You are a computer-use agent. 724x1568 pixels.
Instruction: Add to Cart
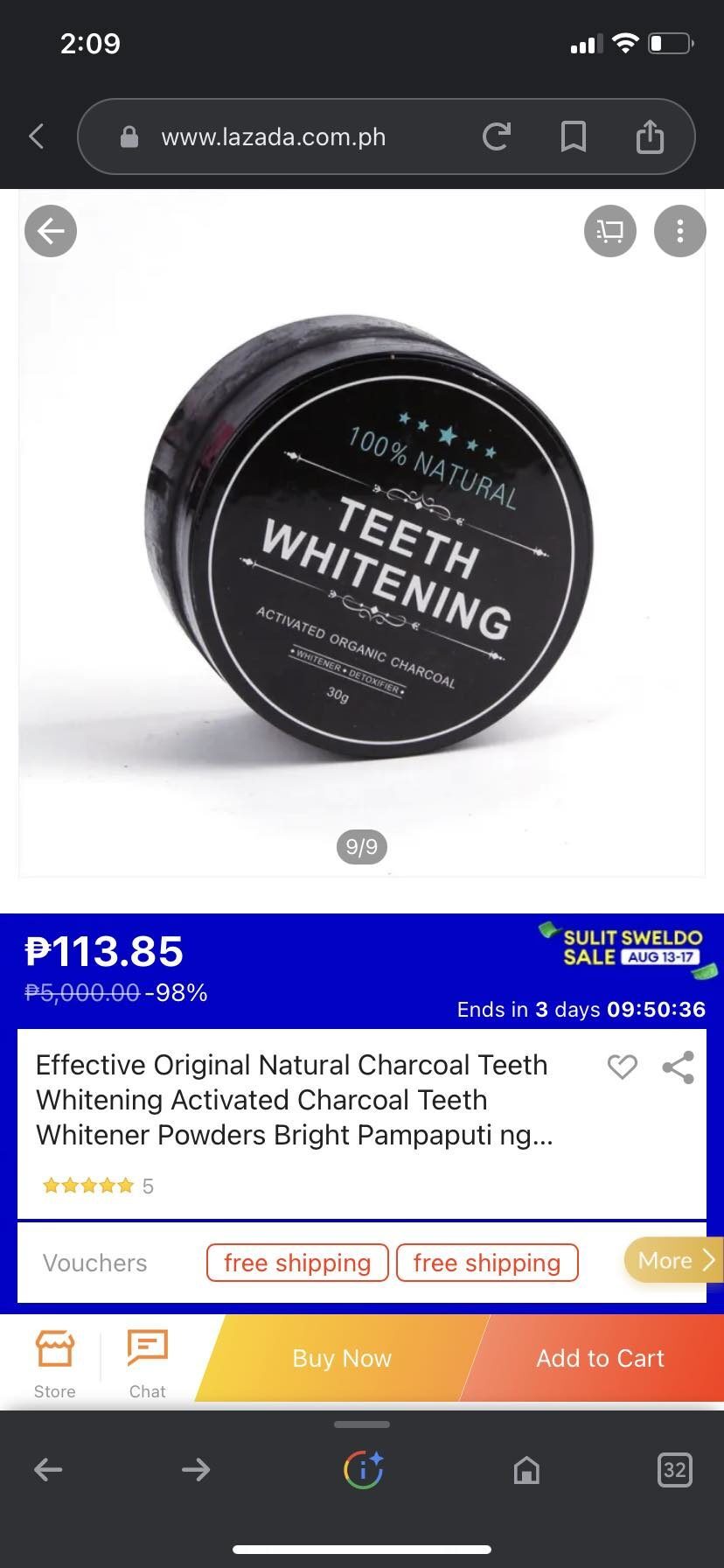600,1358
